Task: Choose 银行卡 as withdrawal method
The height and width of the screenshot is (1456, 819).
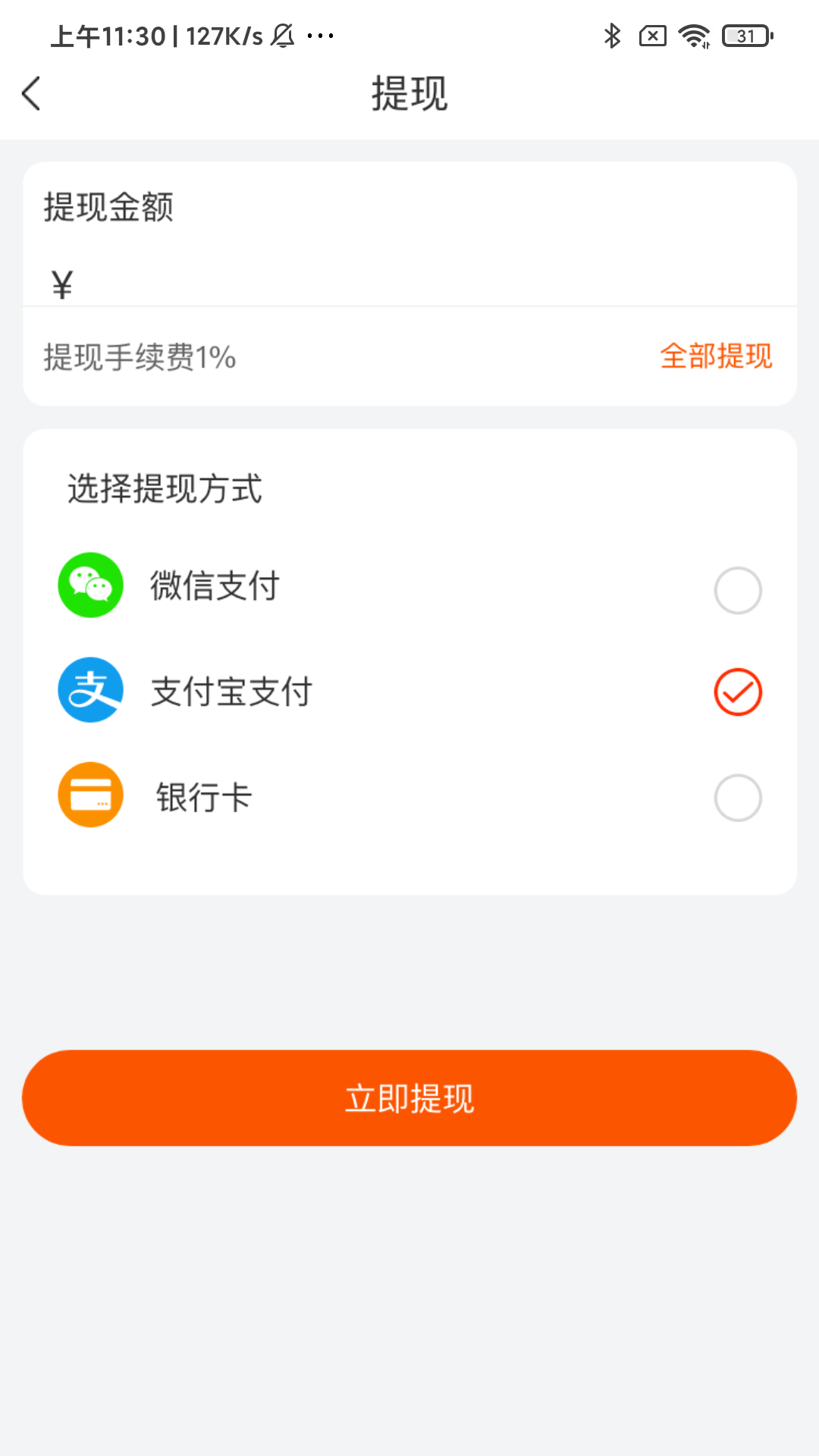Action: tap(737, 798)
